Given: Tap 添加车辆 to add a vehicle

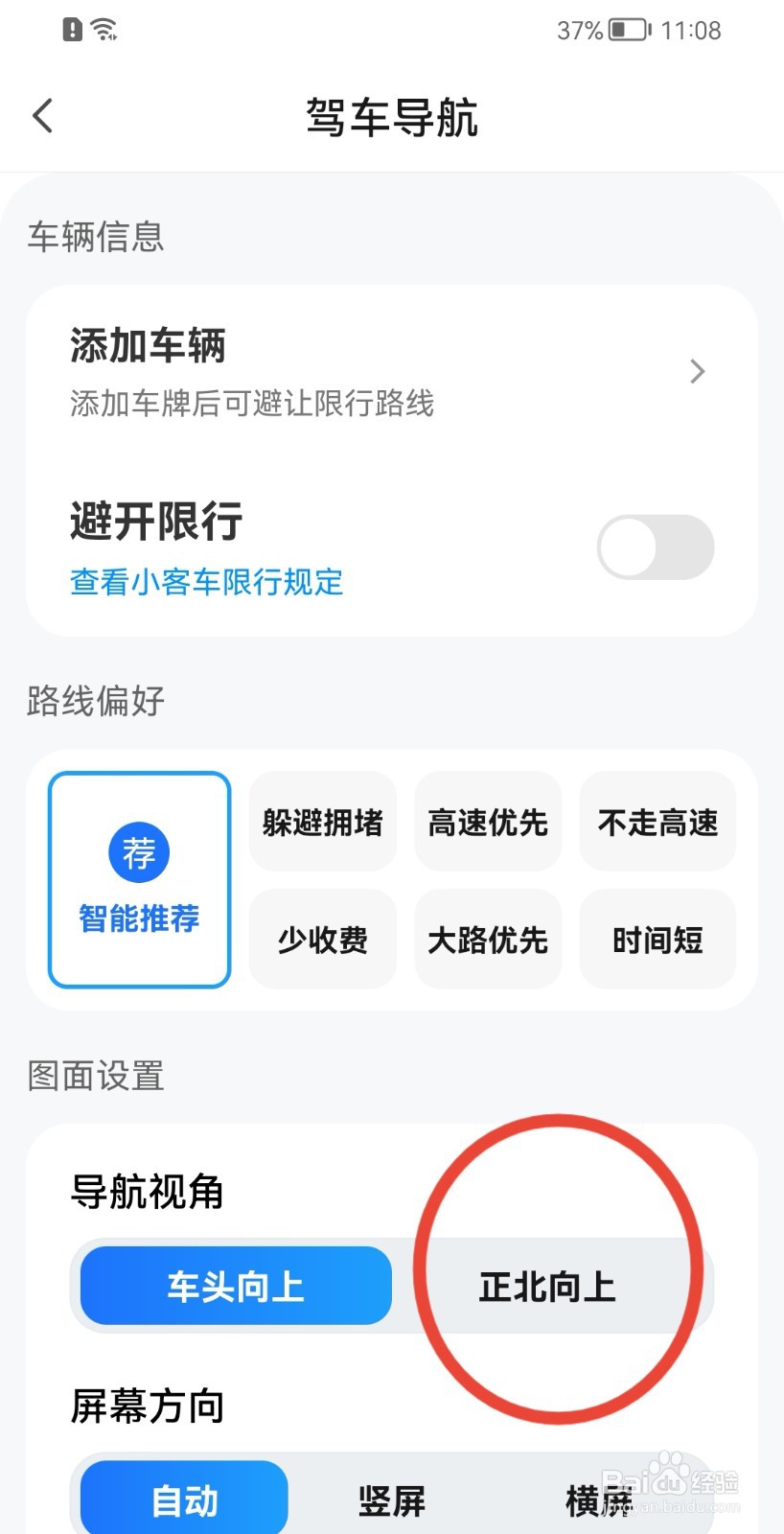Looking at the screenshot, I should click(x=148, y=347).
